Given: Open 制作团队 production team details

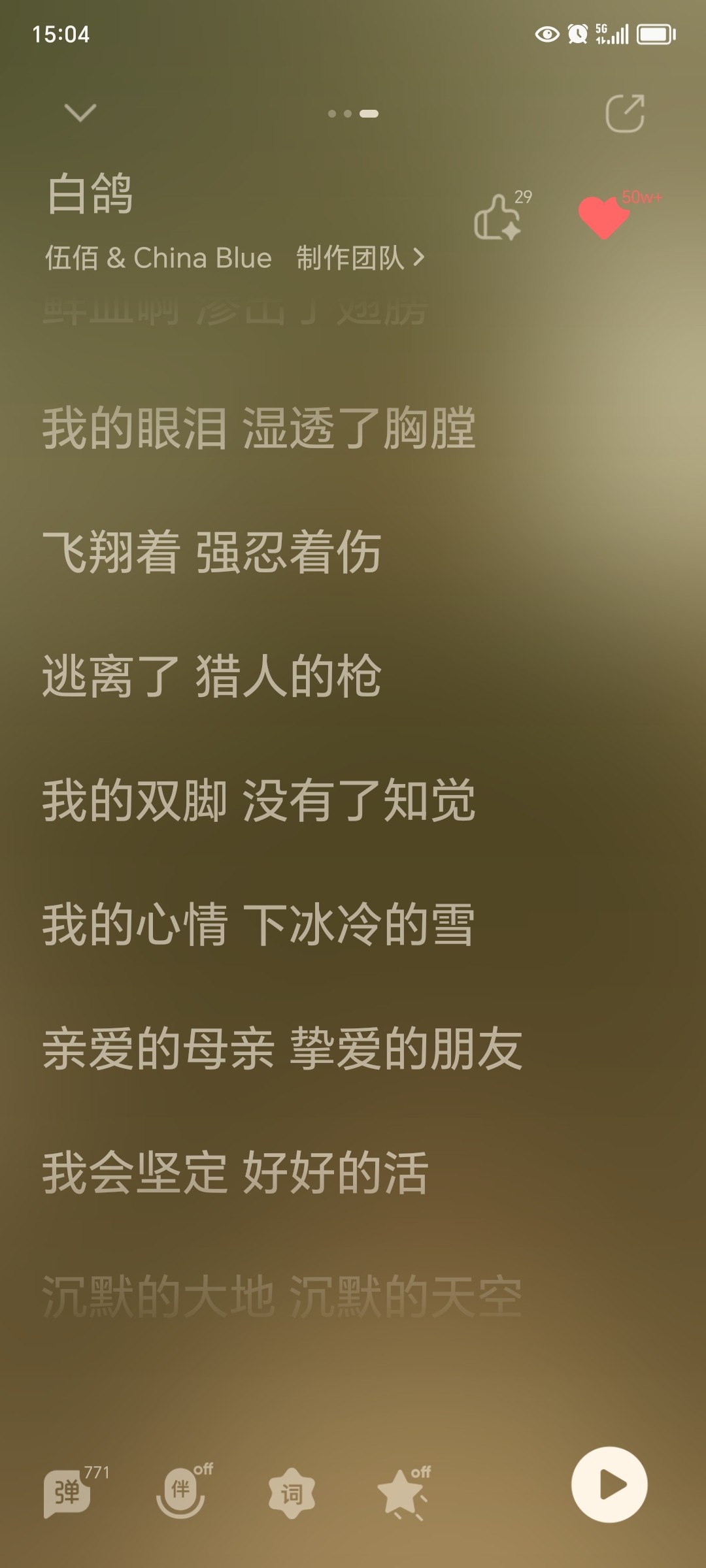Looking at the screenshot, I should [x=360, y=258].
